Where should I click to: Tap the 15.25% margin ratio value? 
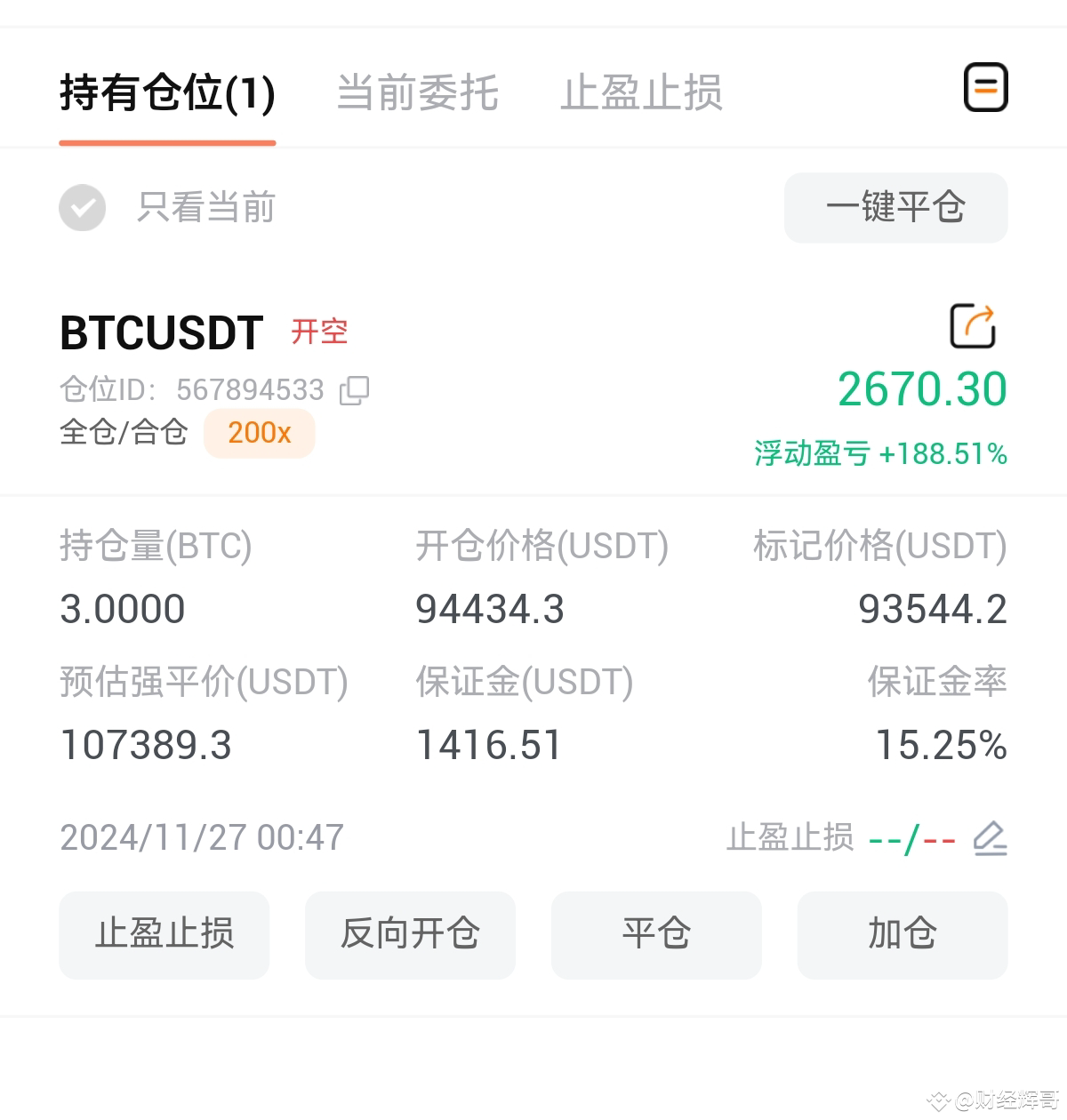point(941,746)
